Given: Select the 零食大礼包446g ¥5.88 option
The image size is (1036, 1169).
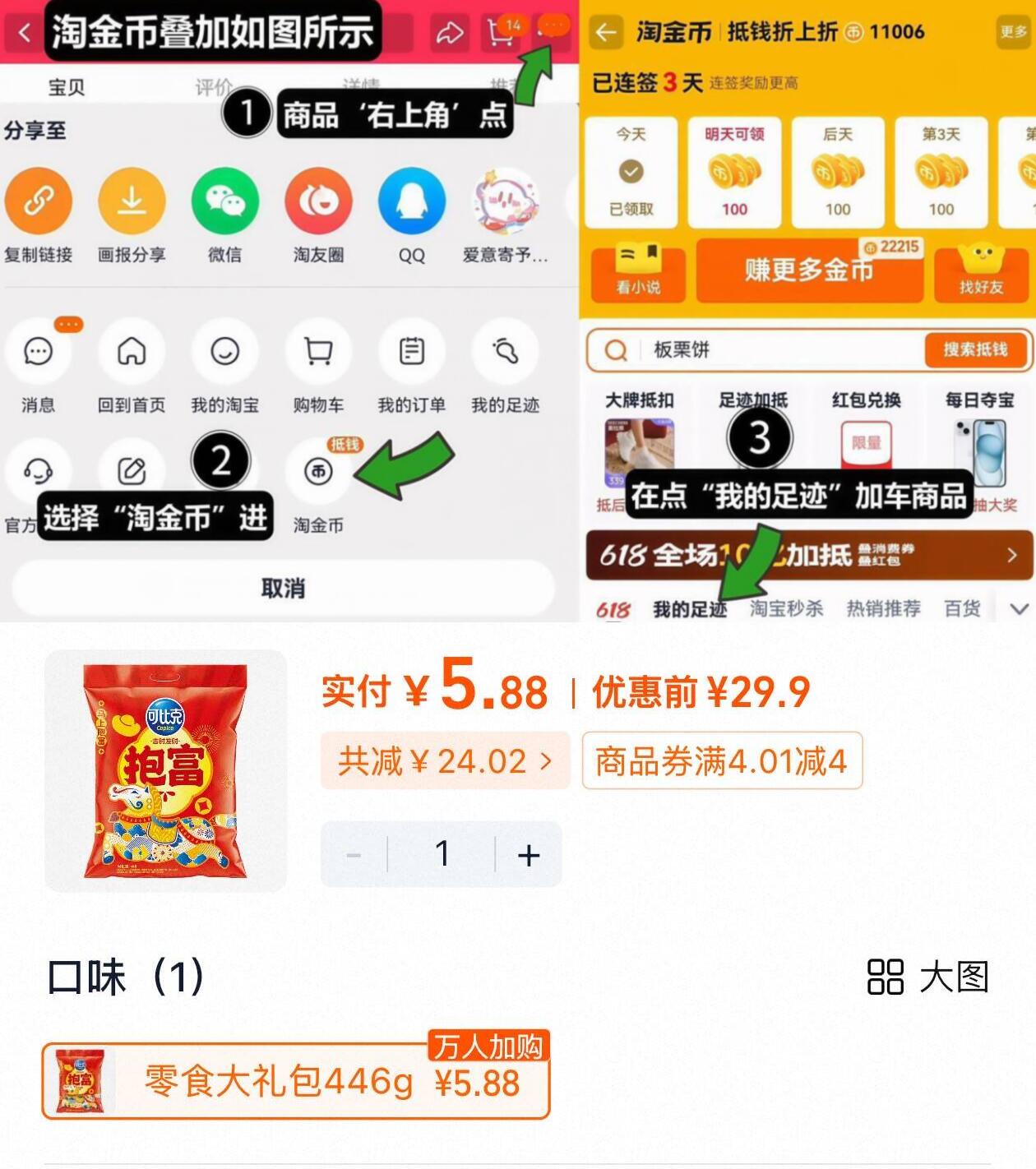Looking at the screenshot, I should coord(296,1080).
